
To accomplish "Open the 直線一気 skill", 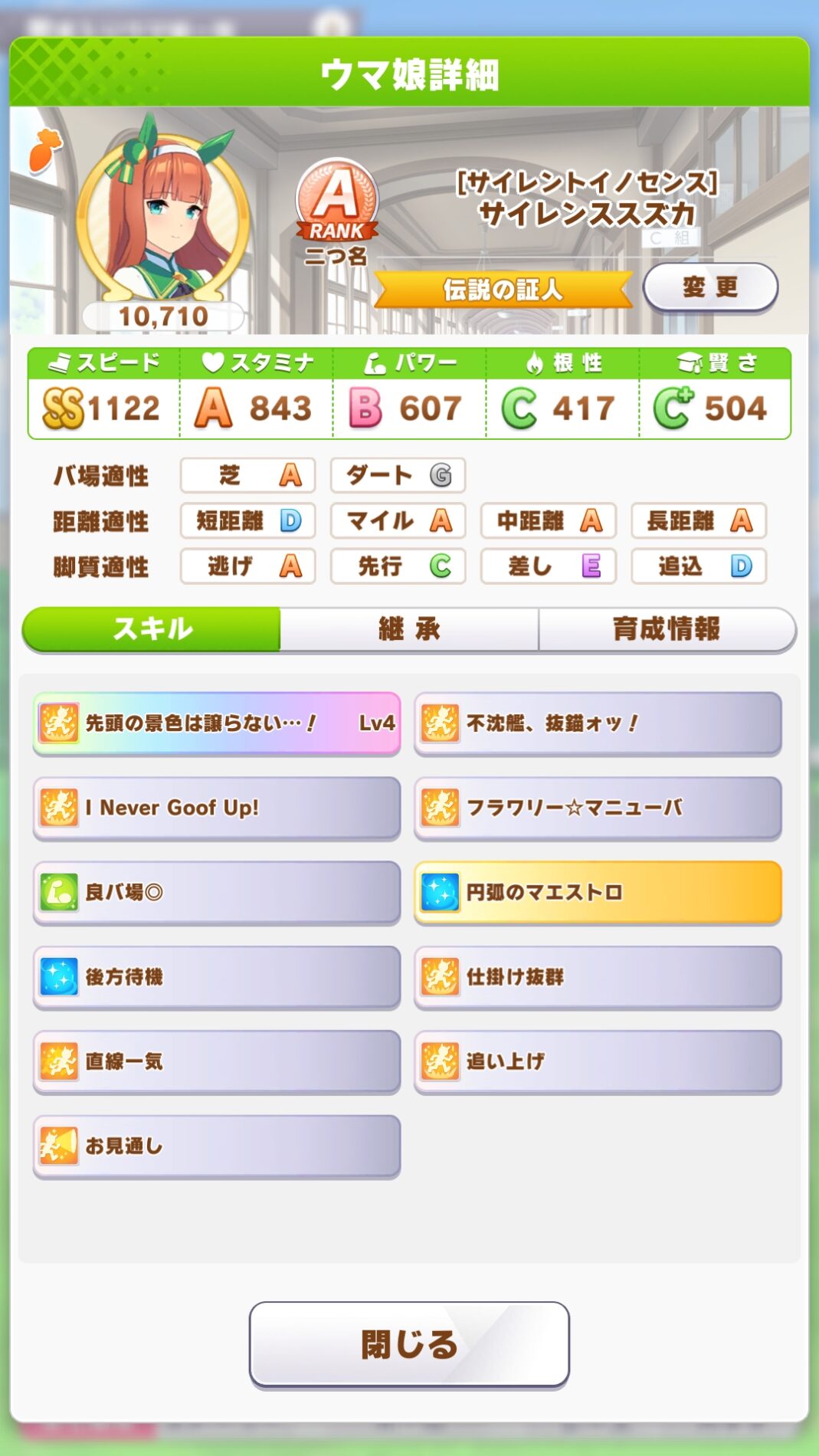I will coord(217,1061).
